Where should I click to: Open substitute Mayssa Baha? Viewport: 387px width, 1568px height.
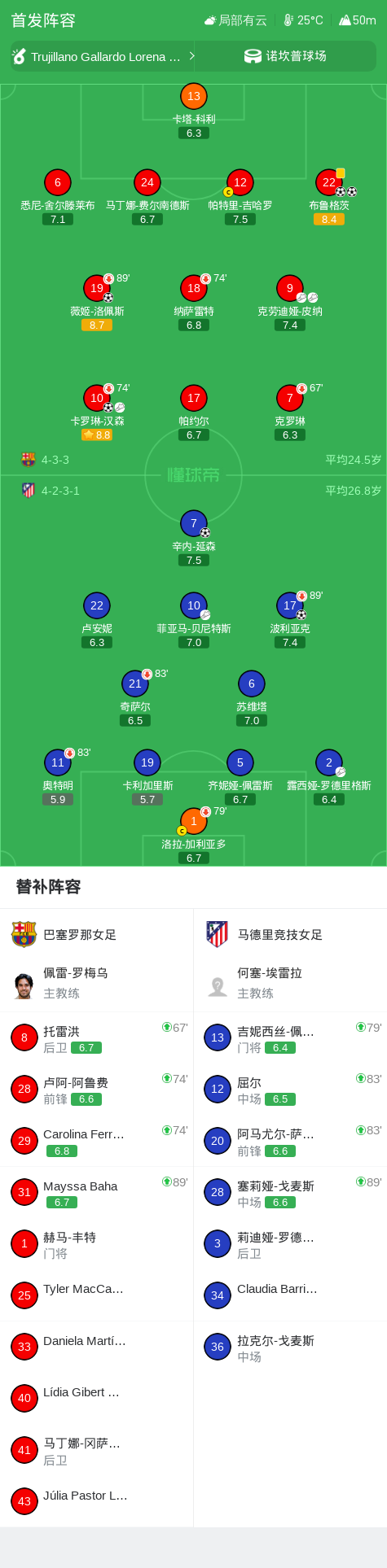[97, 1192]
